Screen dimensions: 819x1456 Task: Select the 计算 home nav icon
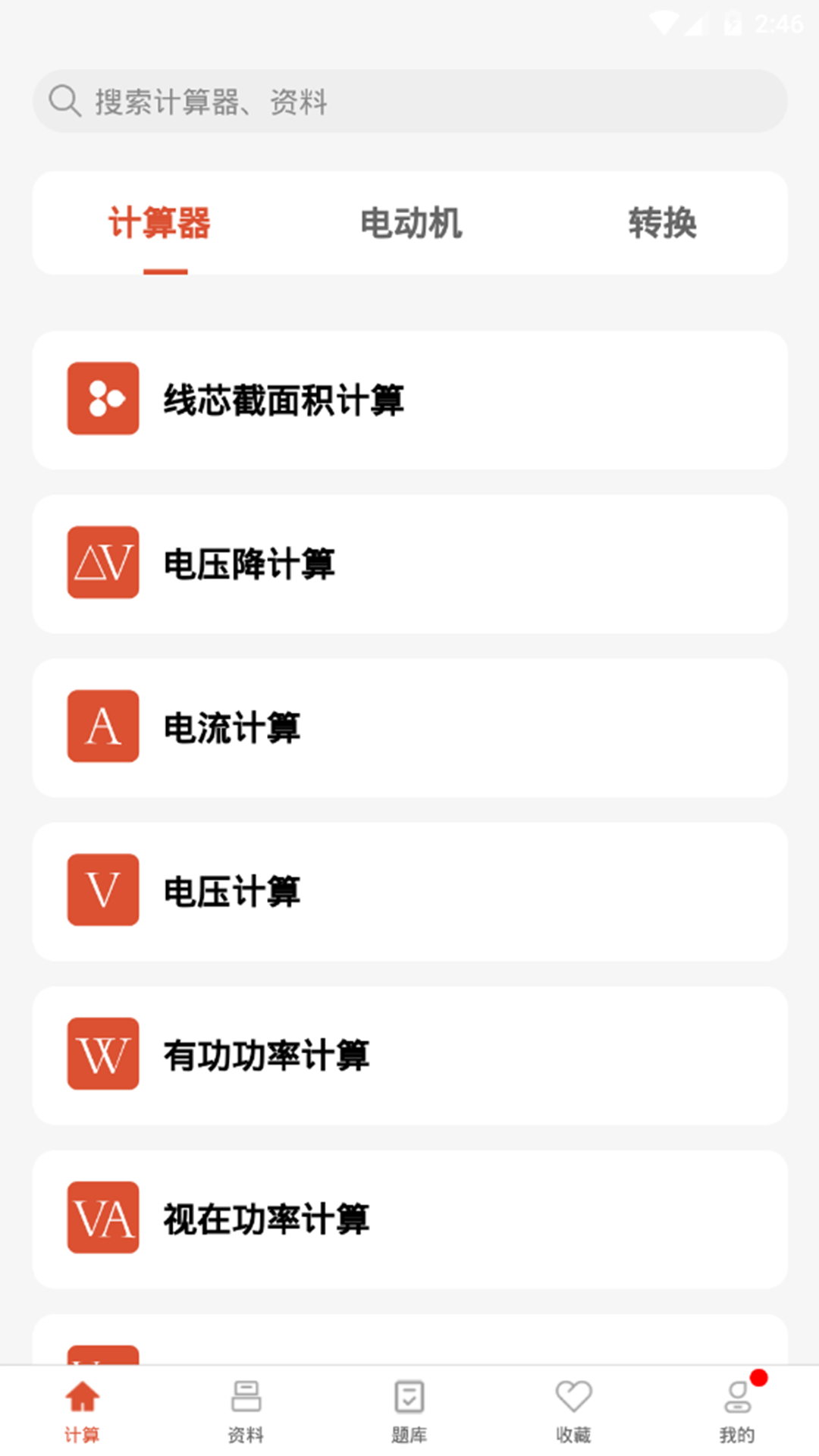(82, 1398)
